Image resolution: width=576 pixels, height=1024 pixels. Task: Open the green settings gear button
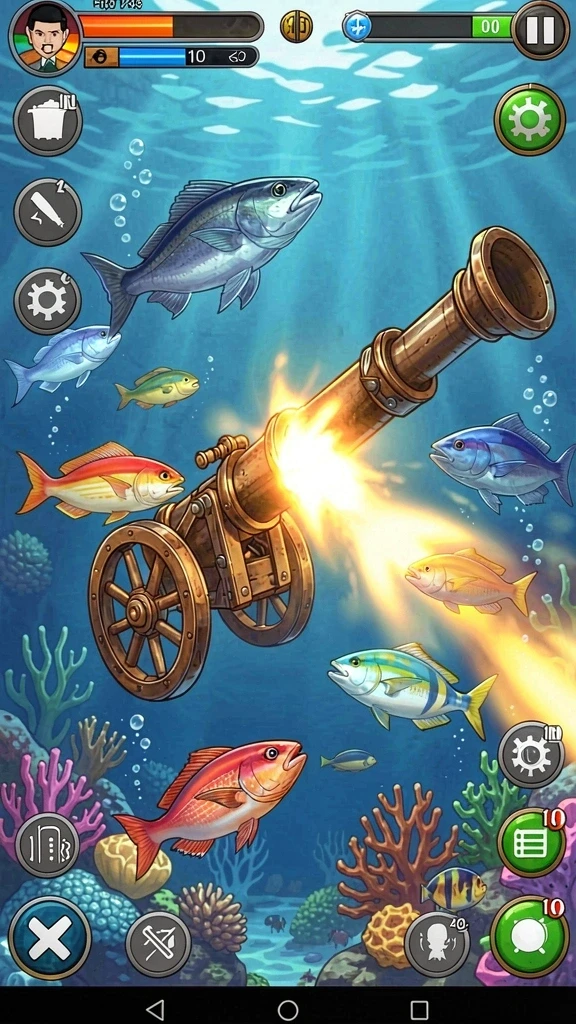[x=529, y=120]
